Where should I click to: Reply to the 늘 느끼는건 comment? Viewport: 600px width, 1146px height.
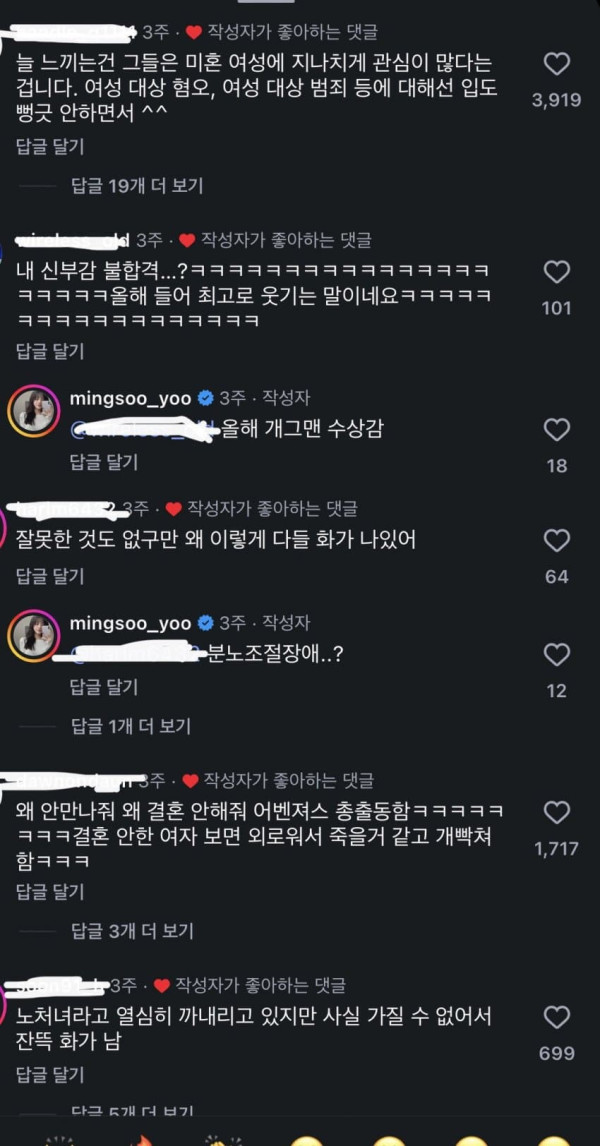tap(50, 147)
